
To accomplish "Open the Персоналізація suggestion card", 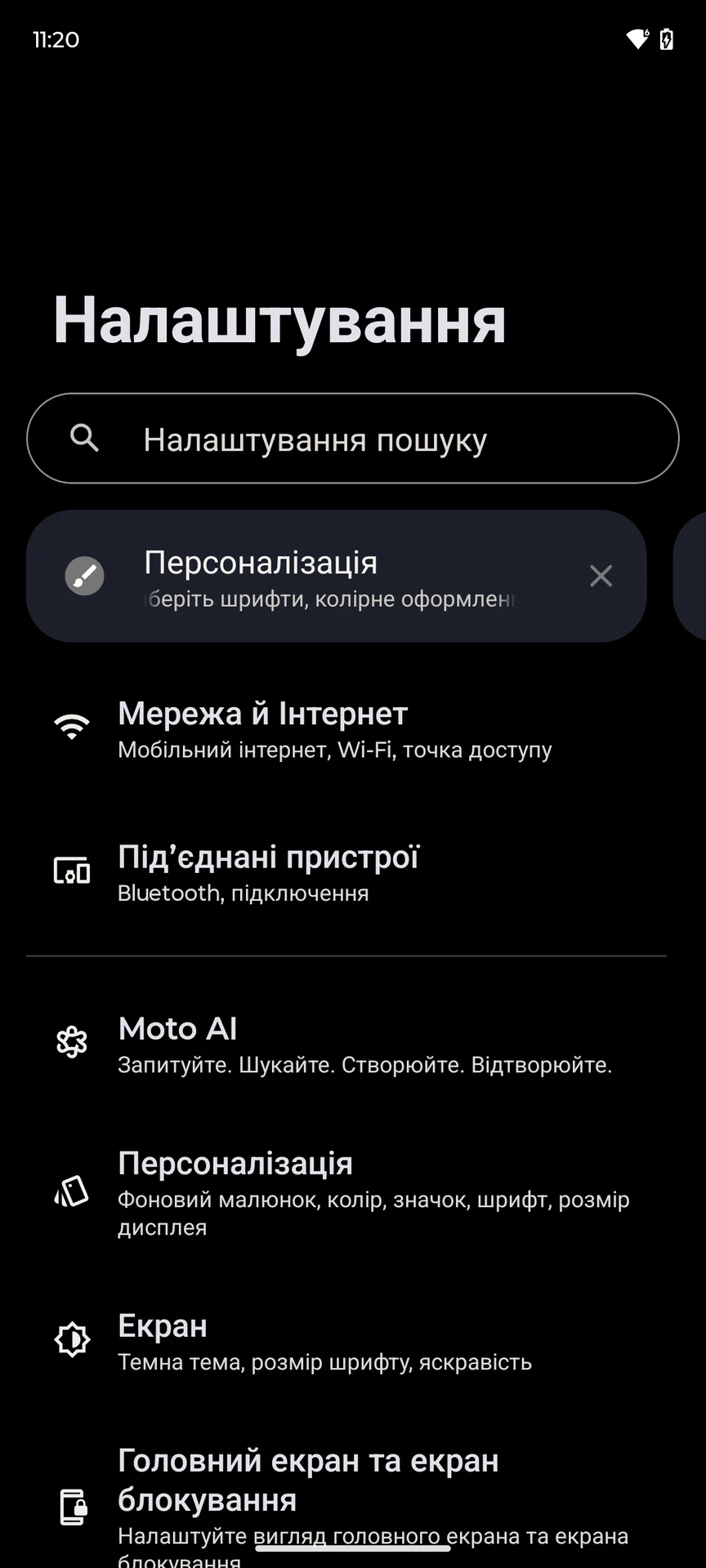I will point(327,577).
